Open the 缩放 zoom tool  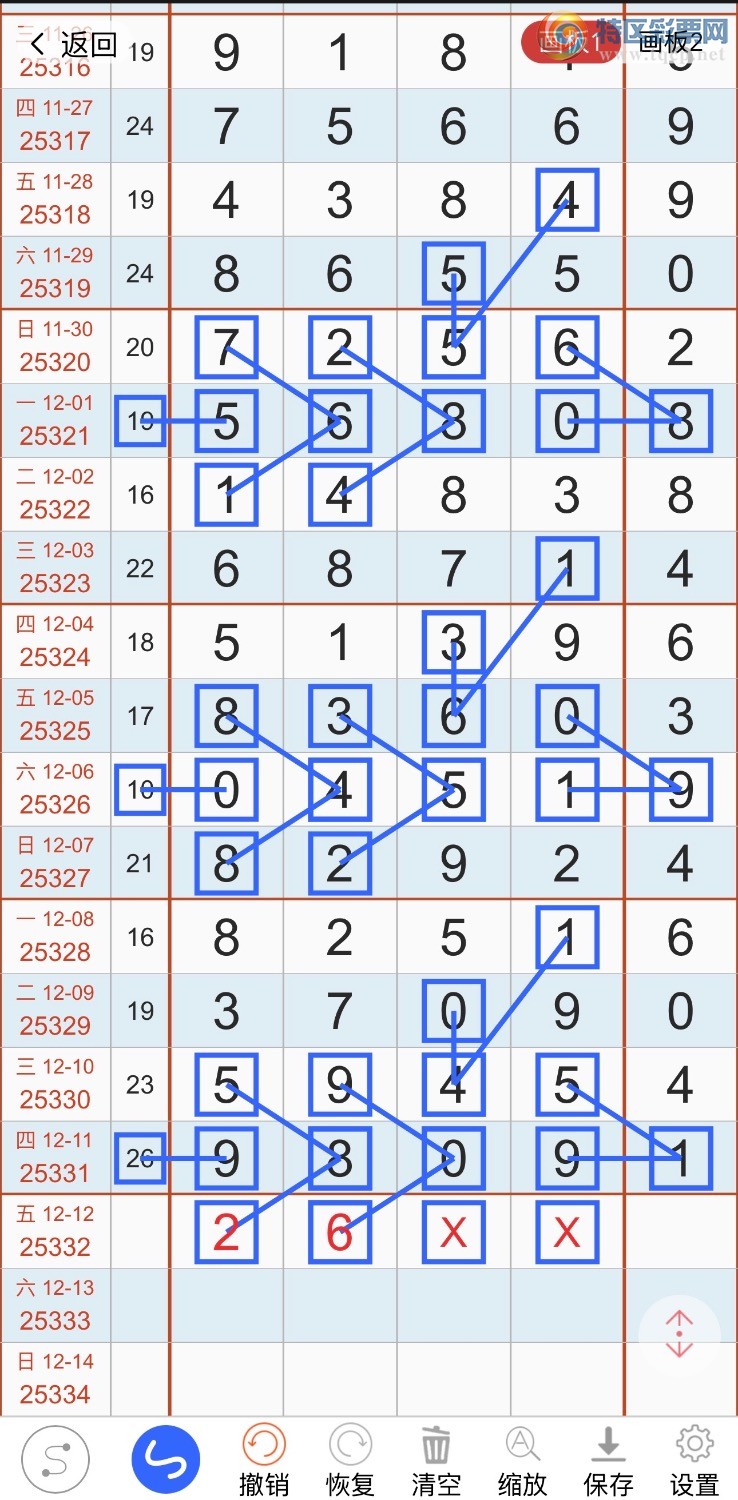[x=522, y=1461]
